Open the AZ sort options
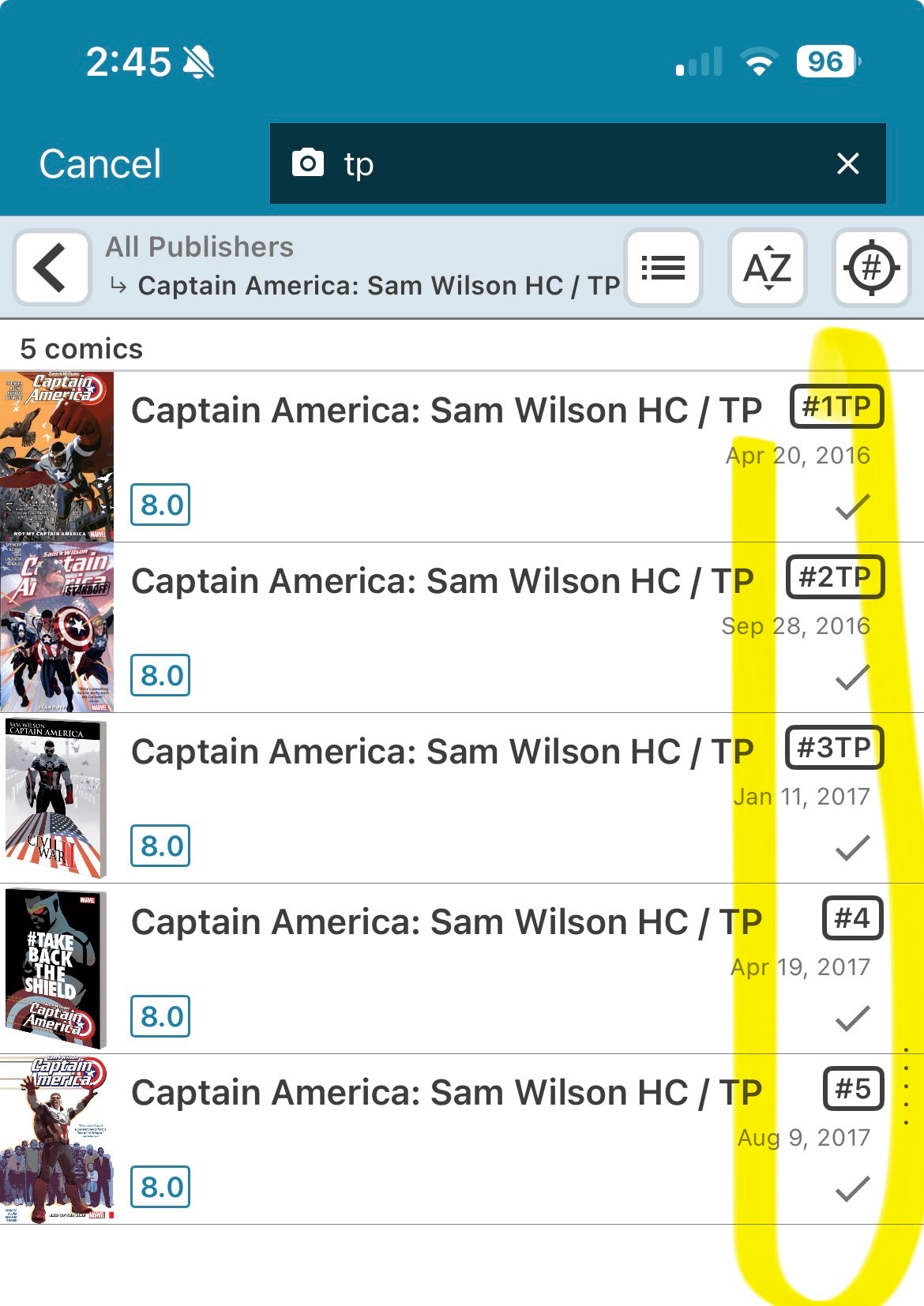 [x=767, y=268]
